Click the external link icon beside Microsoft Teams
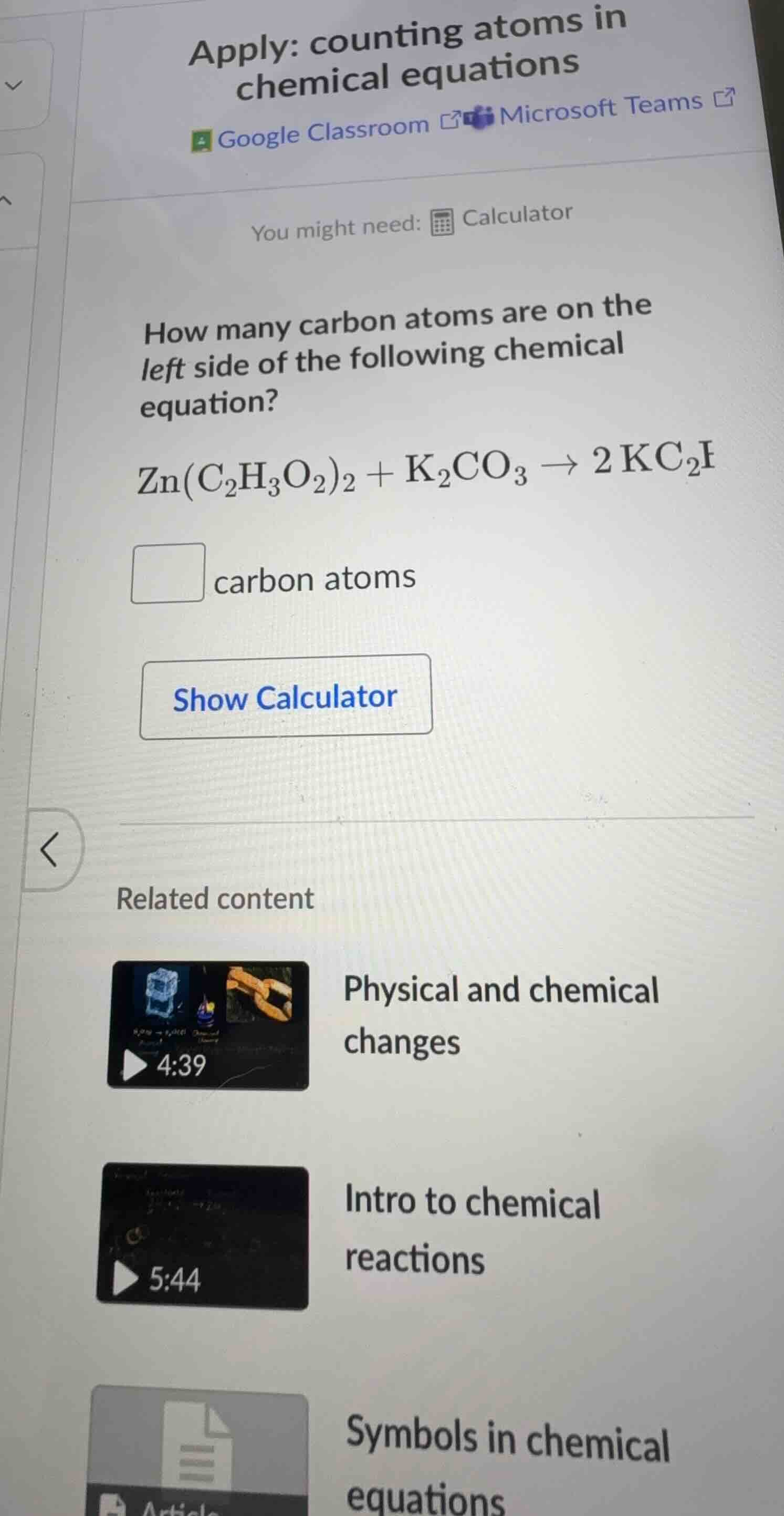The width and height of the screenshot is (784, 1516). click(x=726, y=99)
